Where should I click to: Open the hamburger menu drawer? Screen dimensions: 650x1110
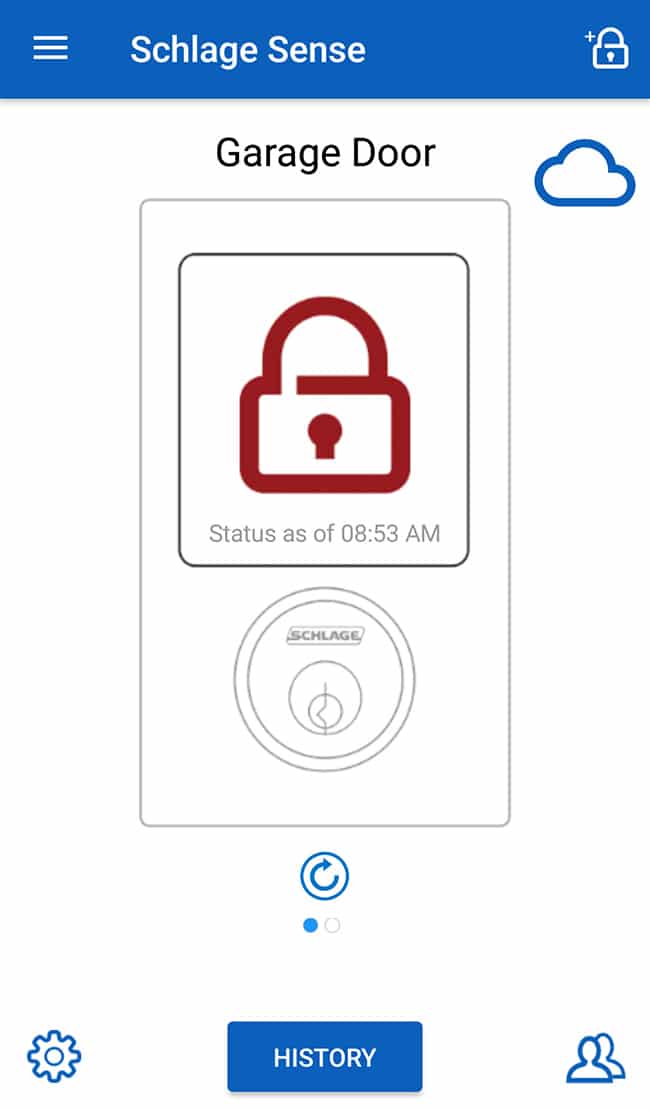[x=50, y=49]
